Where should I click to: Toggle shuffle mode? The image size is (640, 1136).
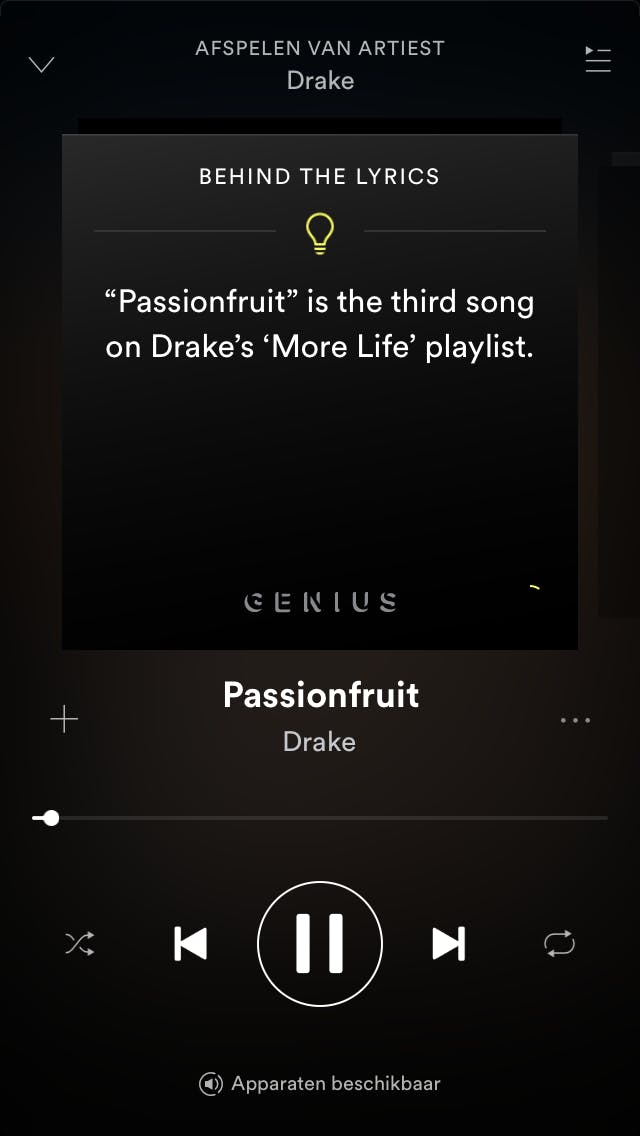[80, 943]
